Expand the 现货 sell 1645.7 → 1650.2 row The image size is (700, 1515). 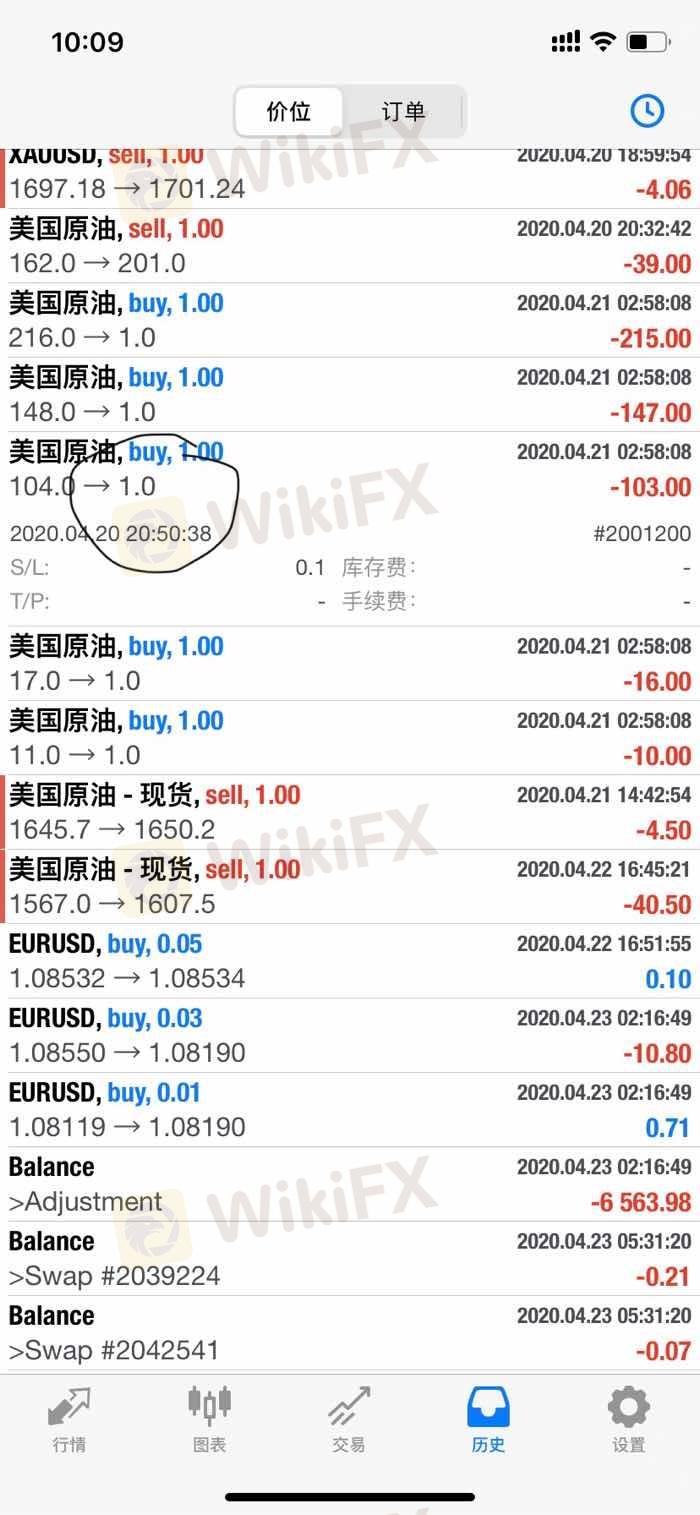350,812
